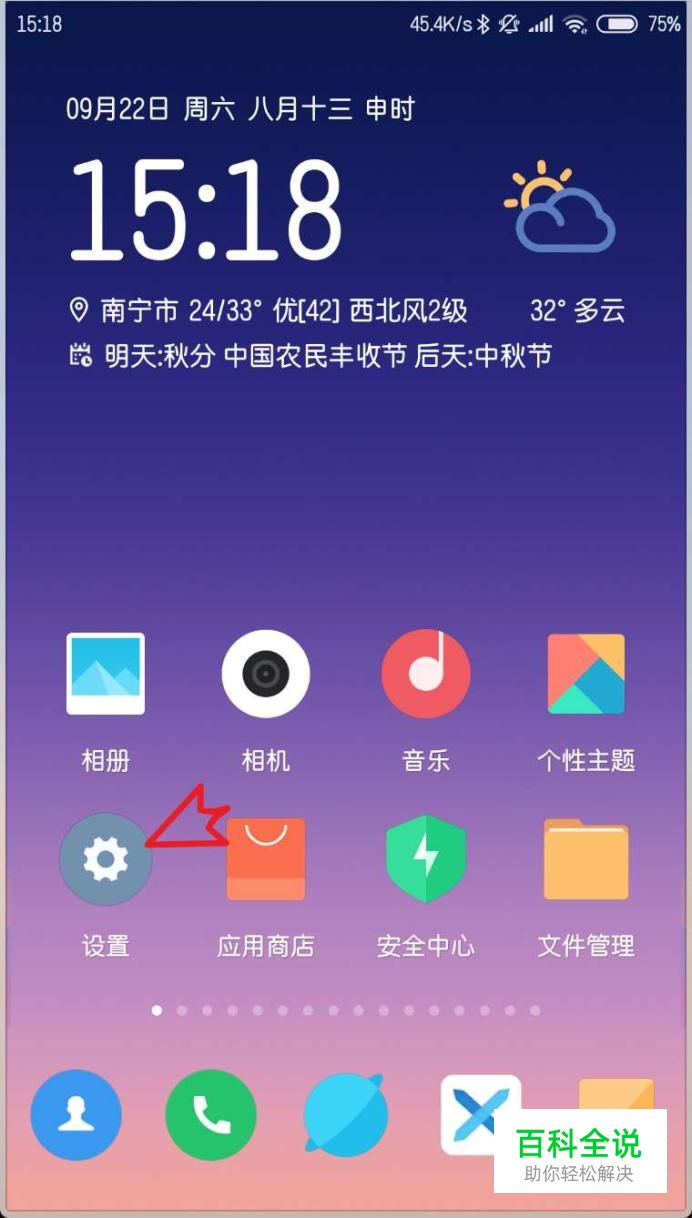
Task: Open 个性主题 themes app
Action: [x=586, y=674]
